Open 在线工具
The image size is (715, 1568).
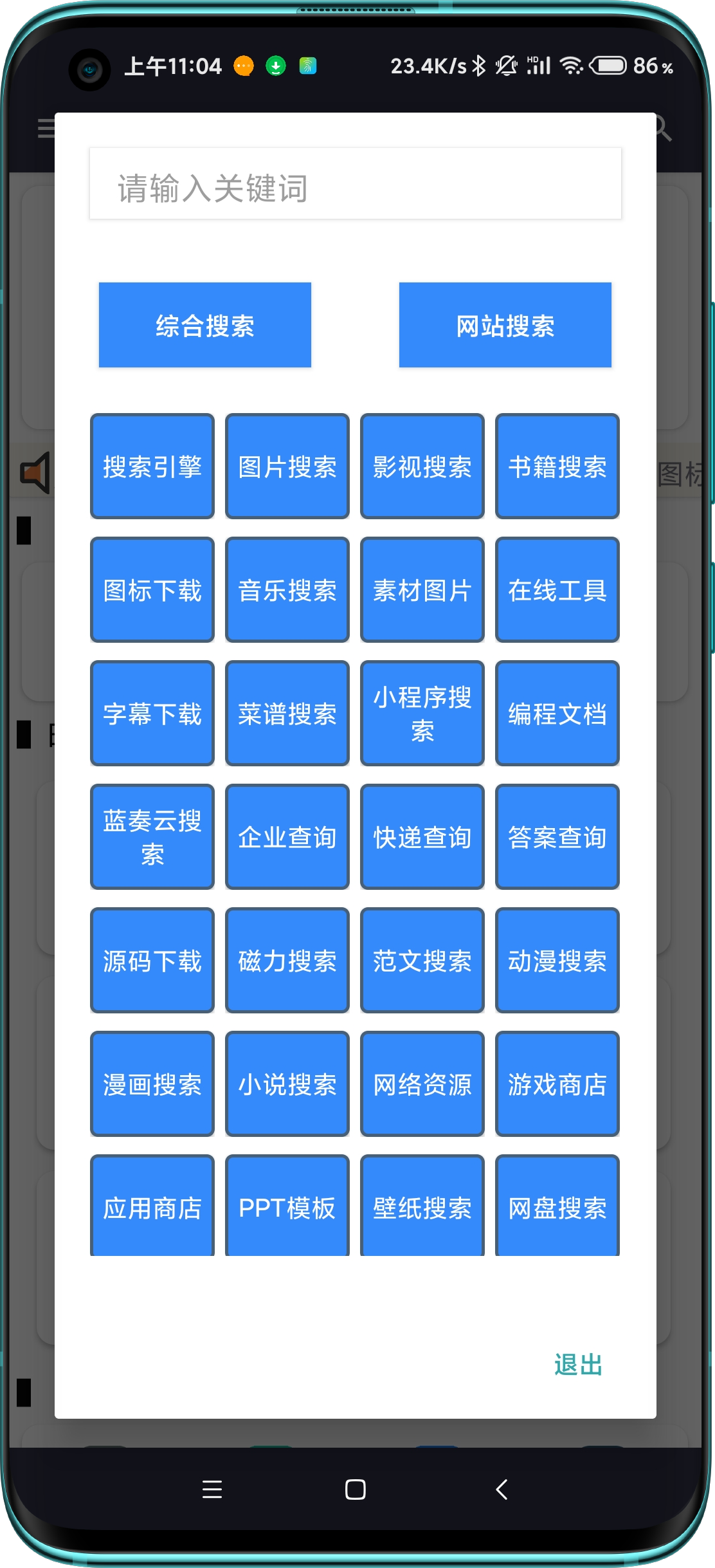point(557,590)
